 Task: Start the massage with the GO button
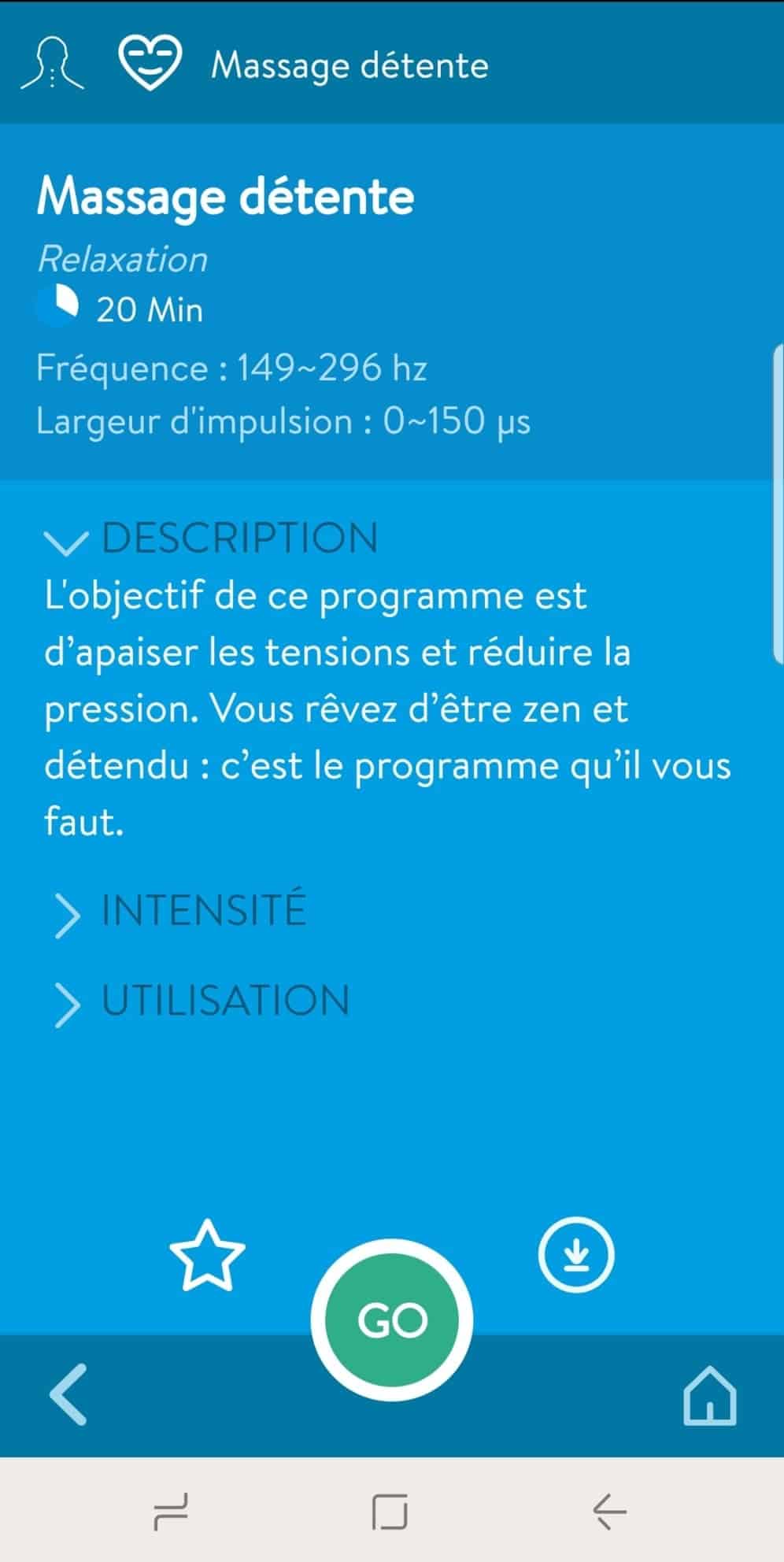point(392,1320)
